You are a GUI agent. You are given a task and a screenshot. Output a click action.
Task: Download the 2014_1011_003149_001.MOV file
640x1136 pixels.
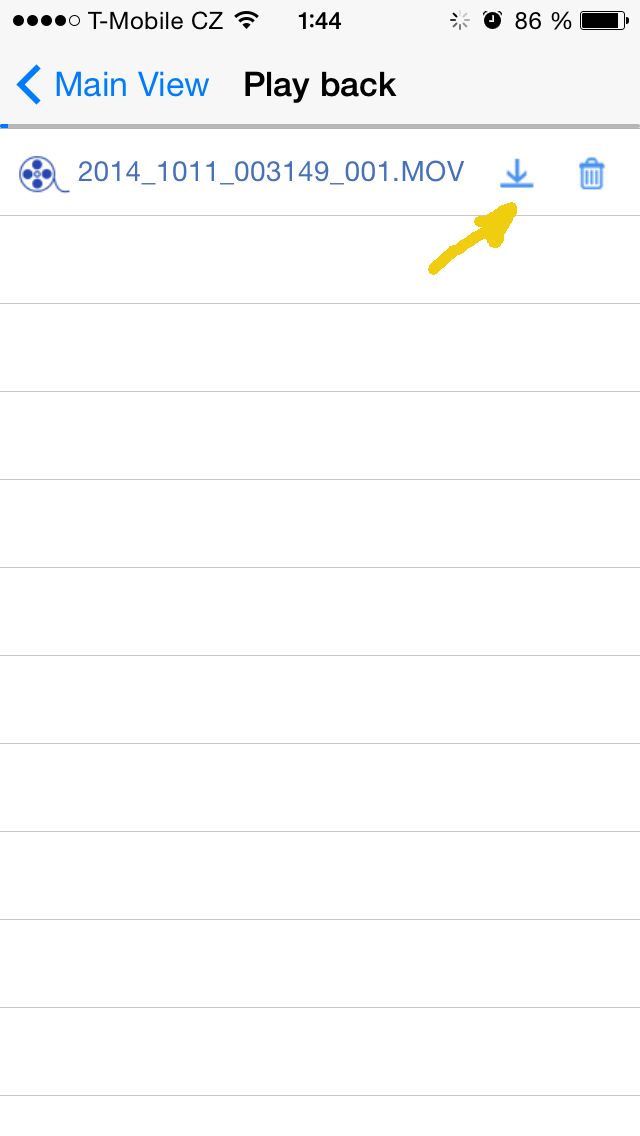[x=516, y=174]
